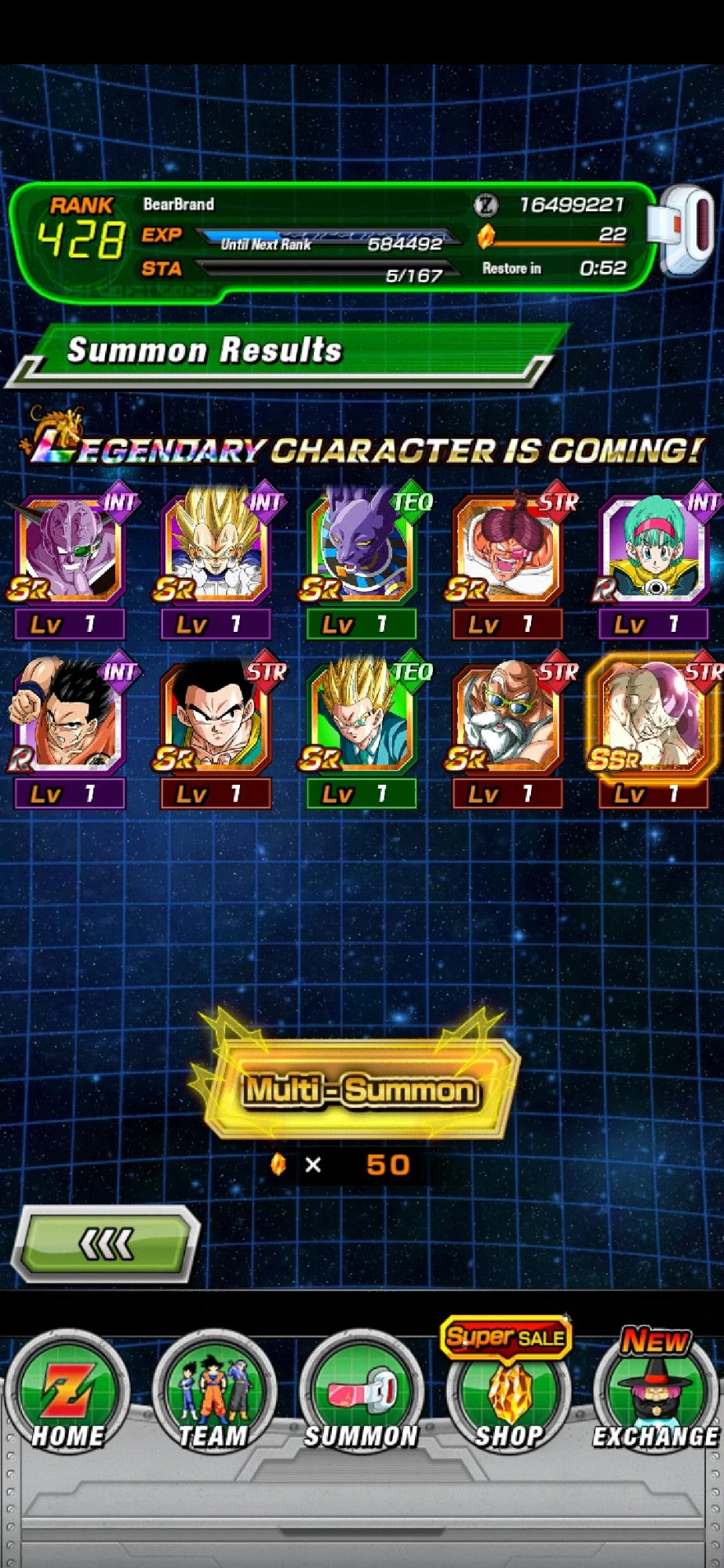Tap the Multi-Summon button
The width and height of the screenshot is (724, 1568).
359,1090
